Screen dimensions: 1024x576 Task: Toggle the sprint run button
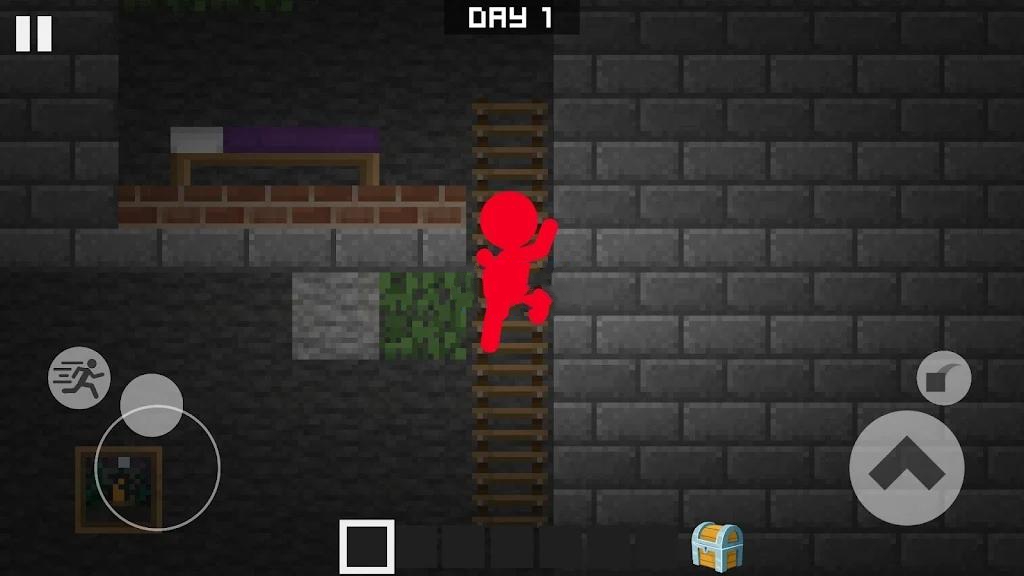(x=79, y=378)
